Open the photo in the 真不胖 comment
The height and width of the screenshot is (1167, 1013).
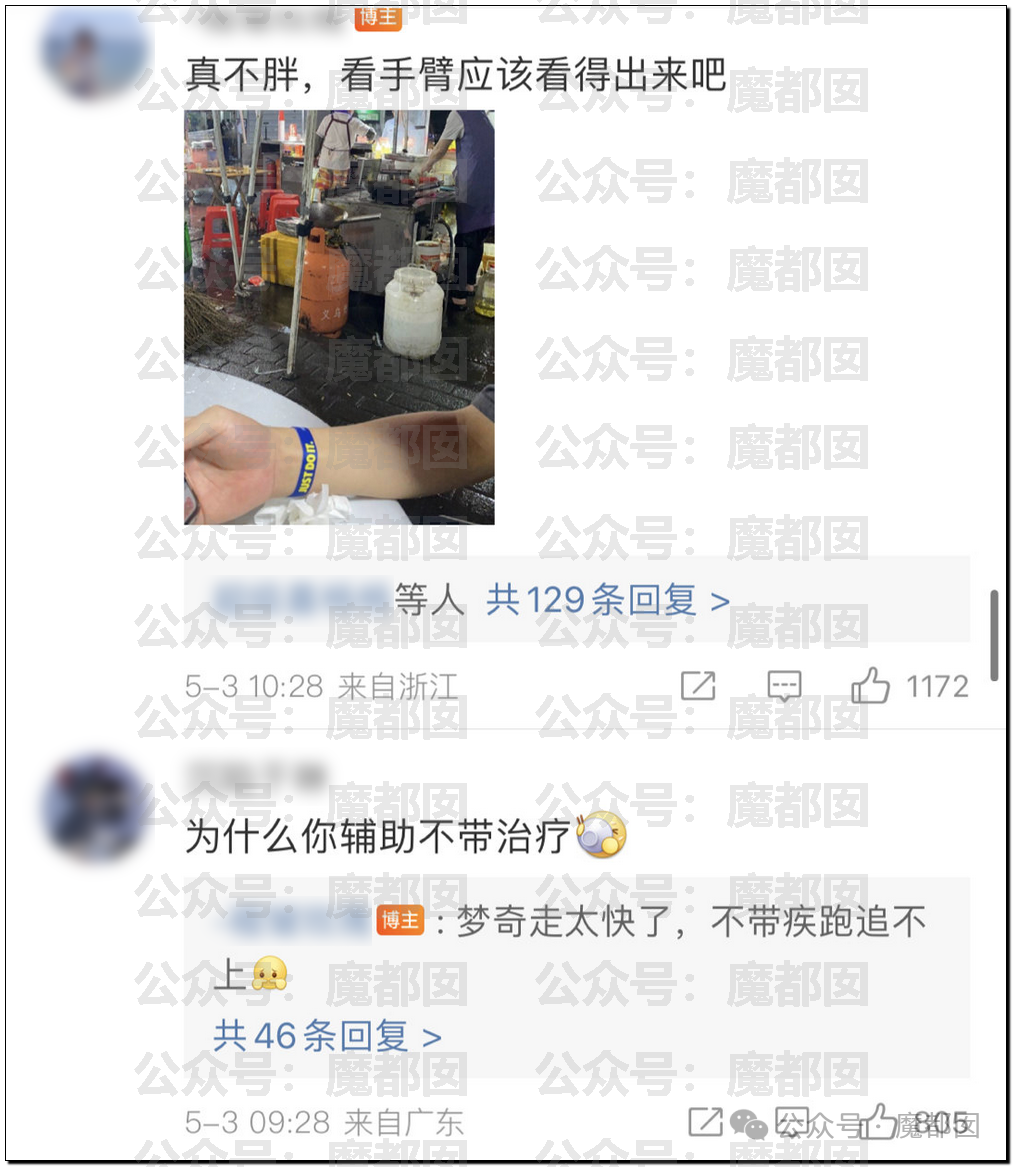point(339,317)
